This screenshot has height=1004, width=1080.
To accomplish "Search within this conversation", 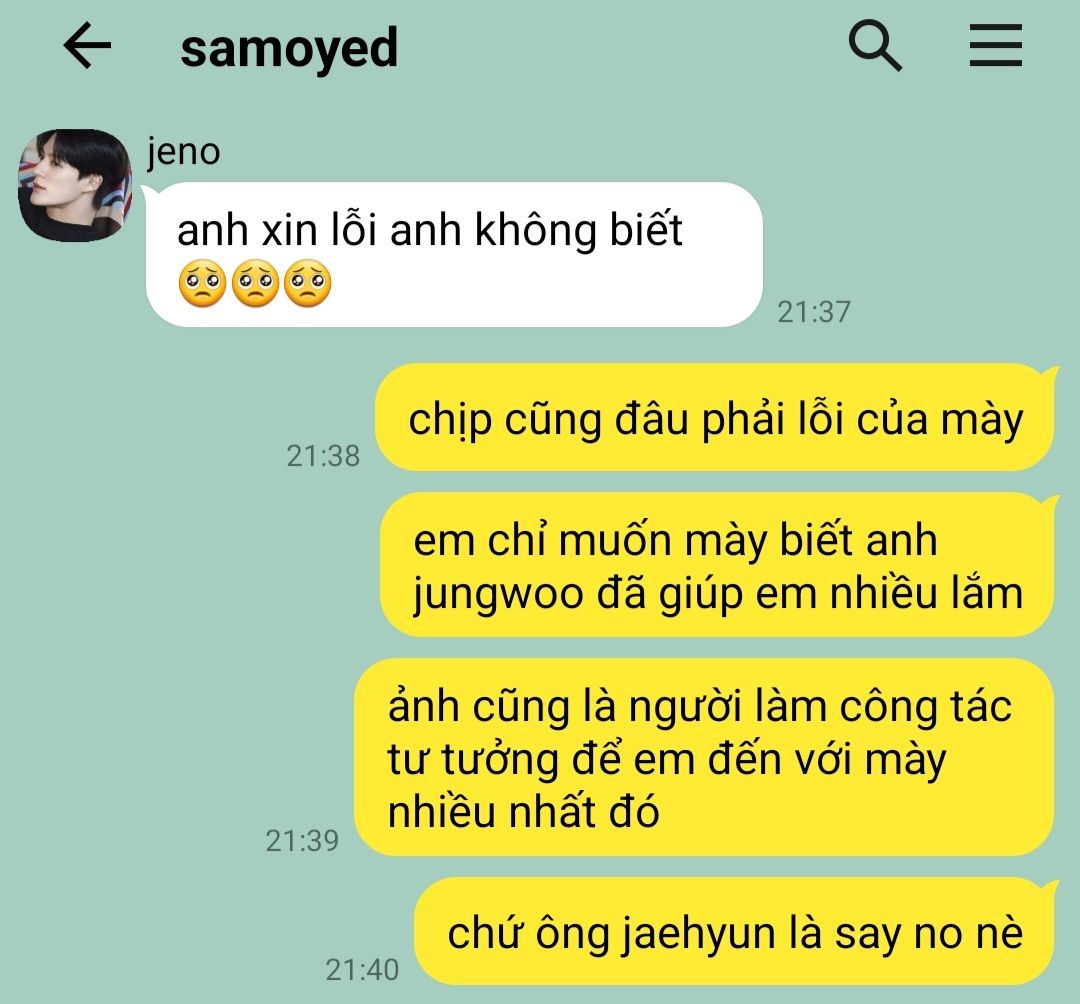I will [x=875, y=47].
